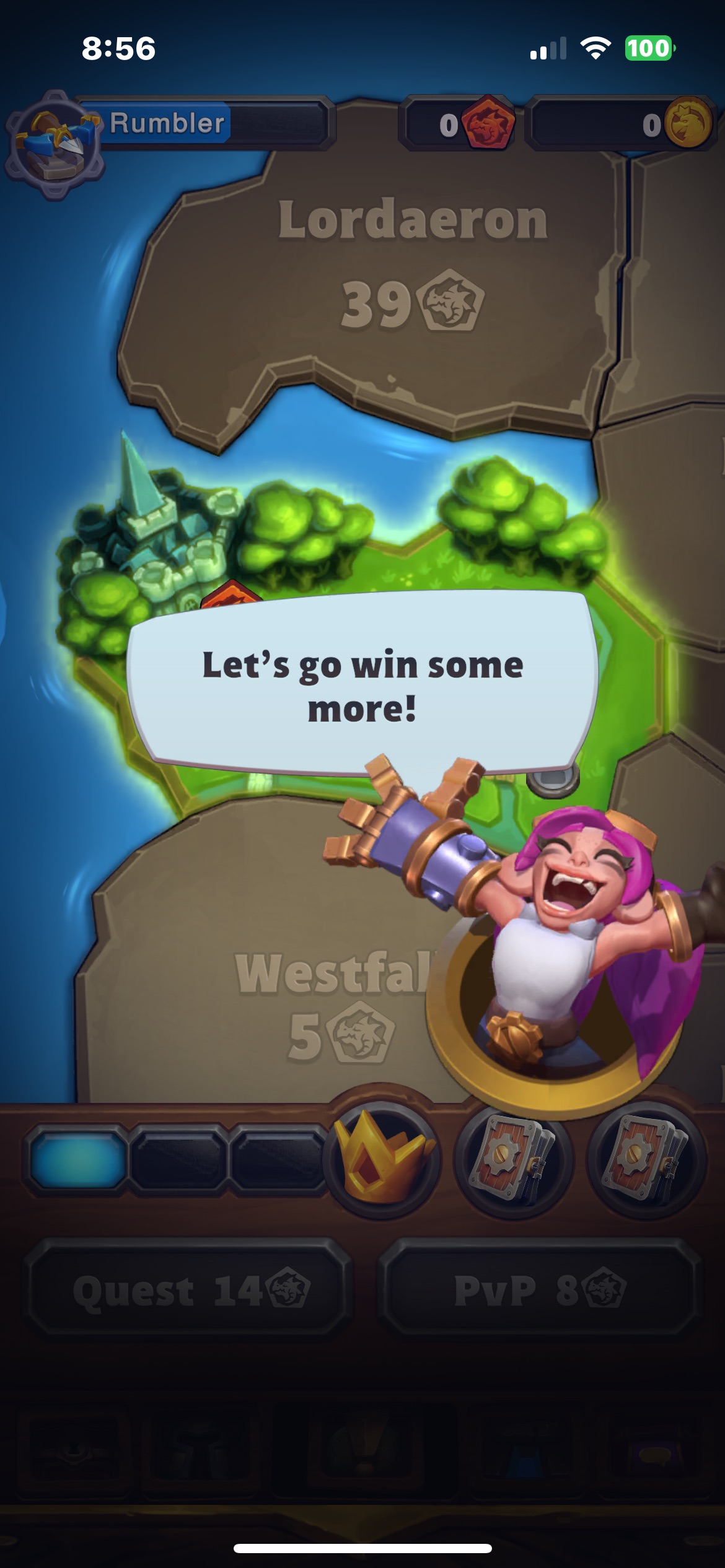Tap the gold coin currency counter
Image resolution: width=725 pixels, height=1568 pixels.
tap(620, 125)
